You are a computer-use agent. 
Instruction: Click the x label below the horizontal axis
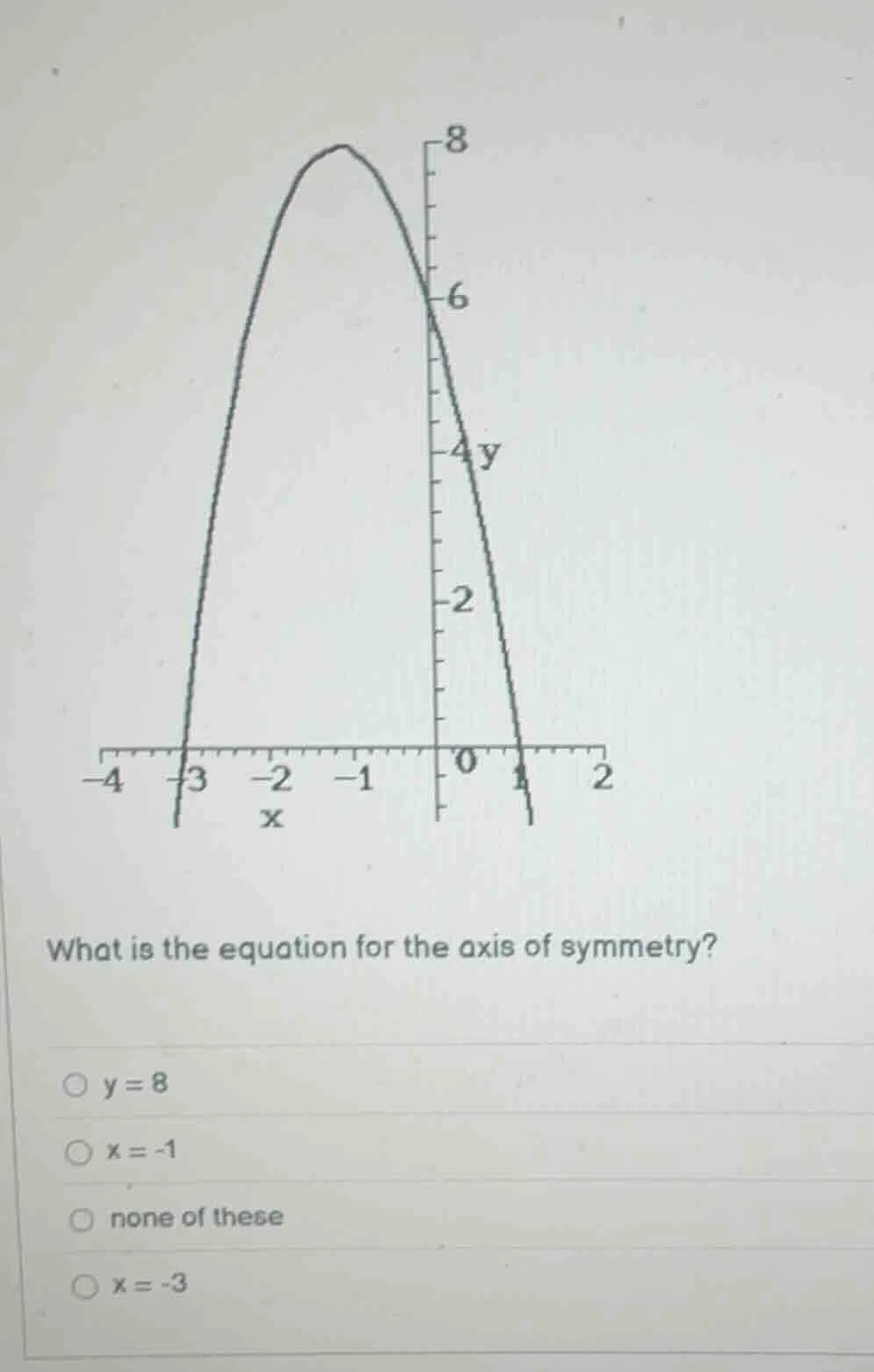[273, 819]
